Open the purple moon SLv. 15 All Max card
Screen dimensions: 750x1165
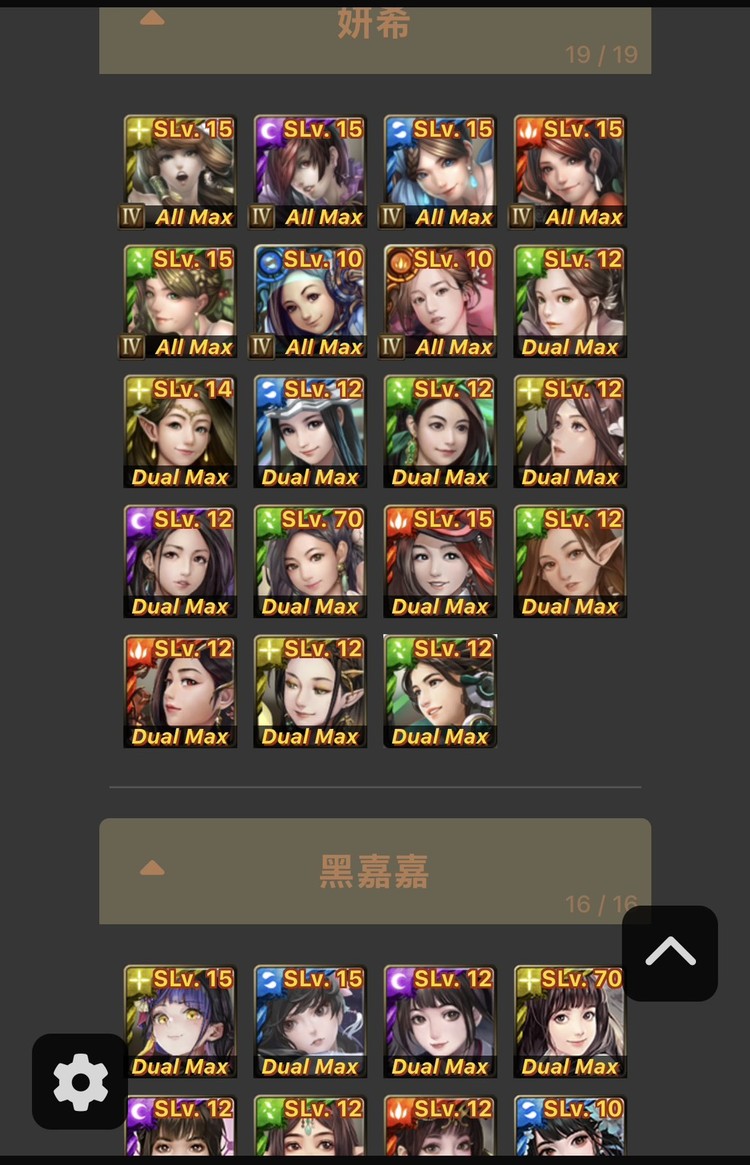[310, 172]
